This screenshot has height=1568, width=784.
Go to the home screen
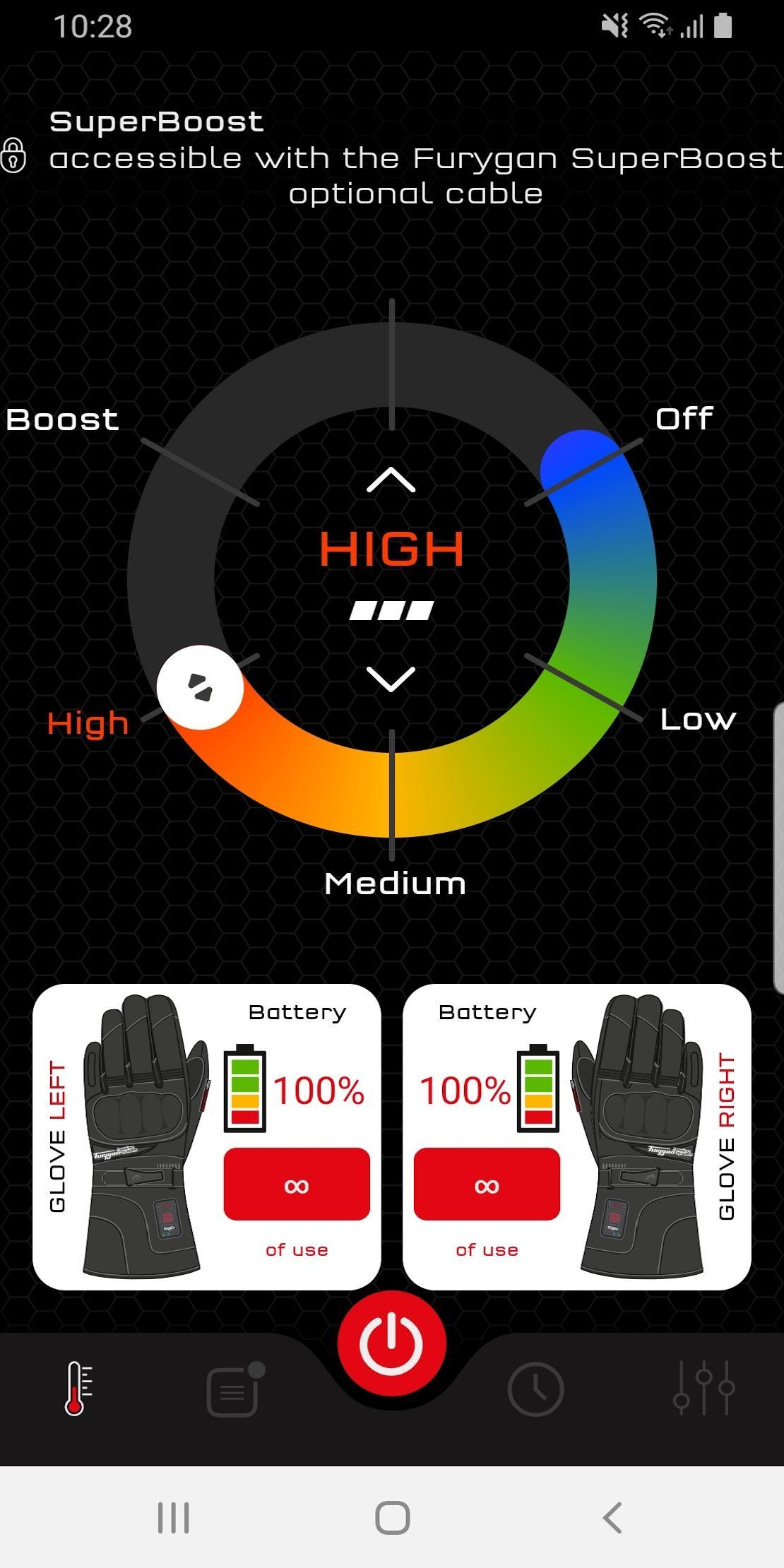[x=392, y=1517]
